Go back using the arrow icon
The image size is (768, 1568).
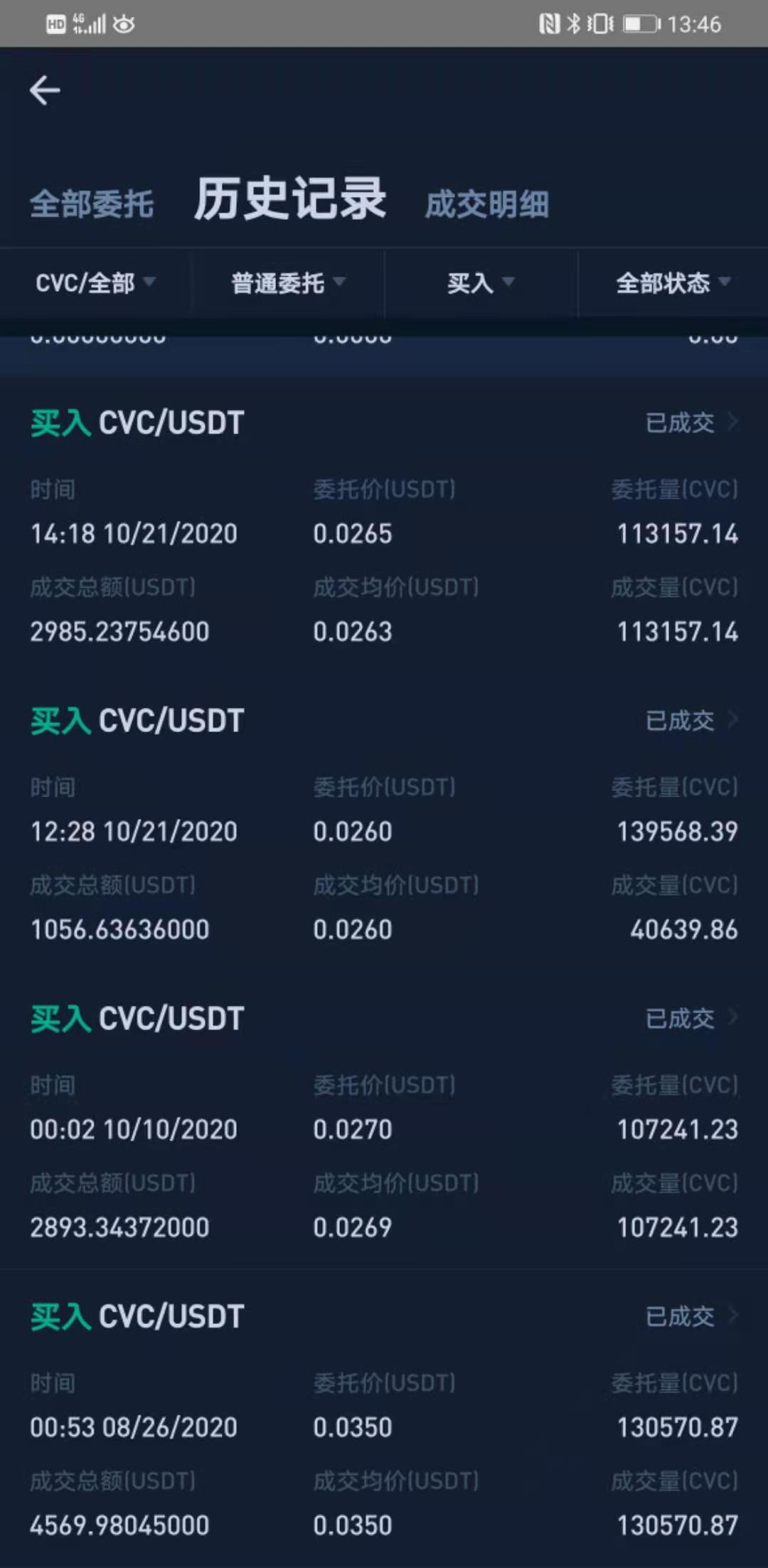coord(45,90)
